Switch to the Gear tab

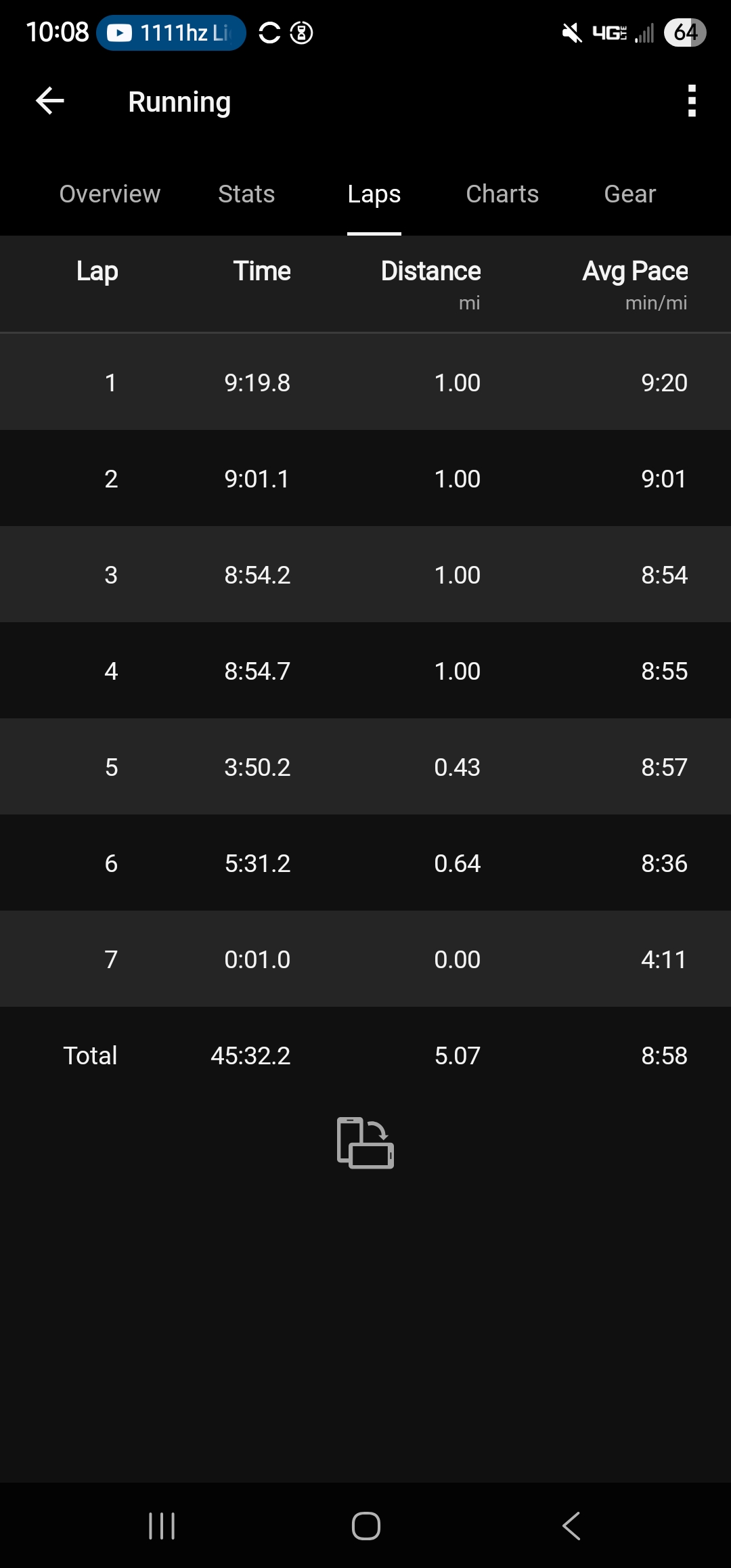pos(630,194)
